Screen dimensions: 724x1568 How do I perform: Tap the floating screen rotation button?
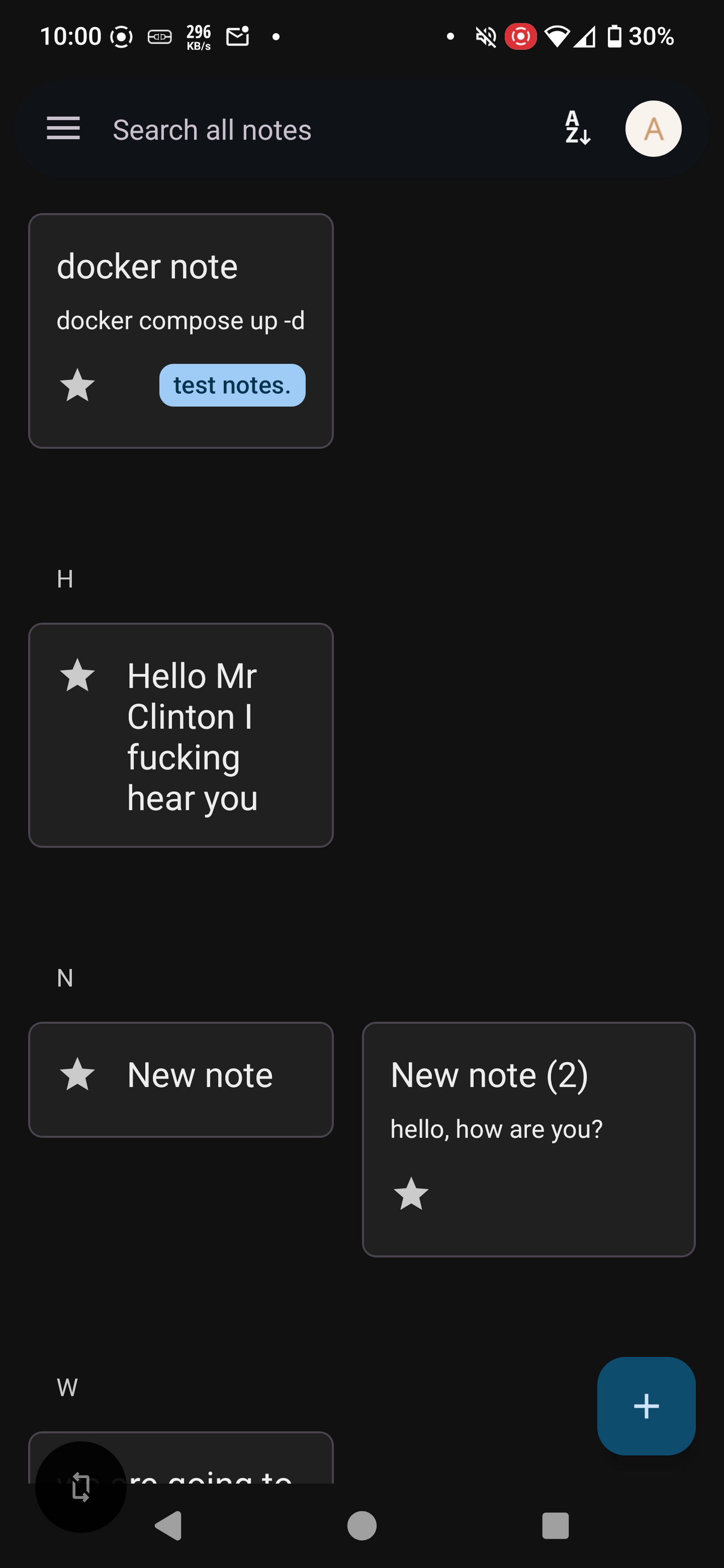81,1486
